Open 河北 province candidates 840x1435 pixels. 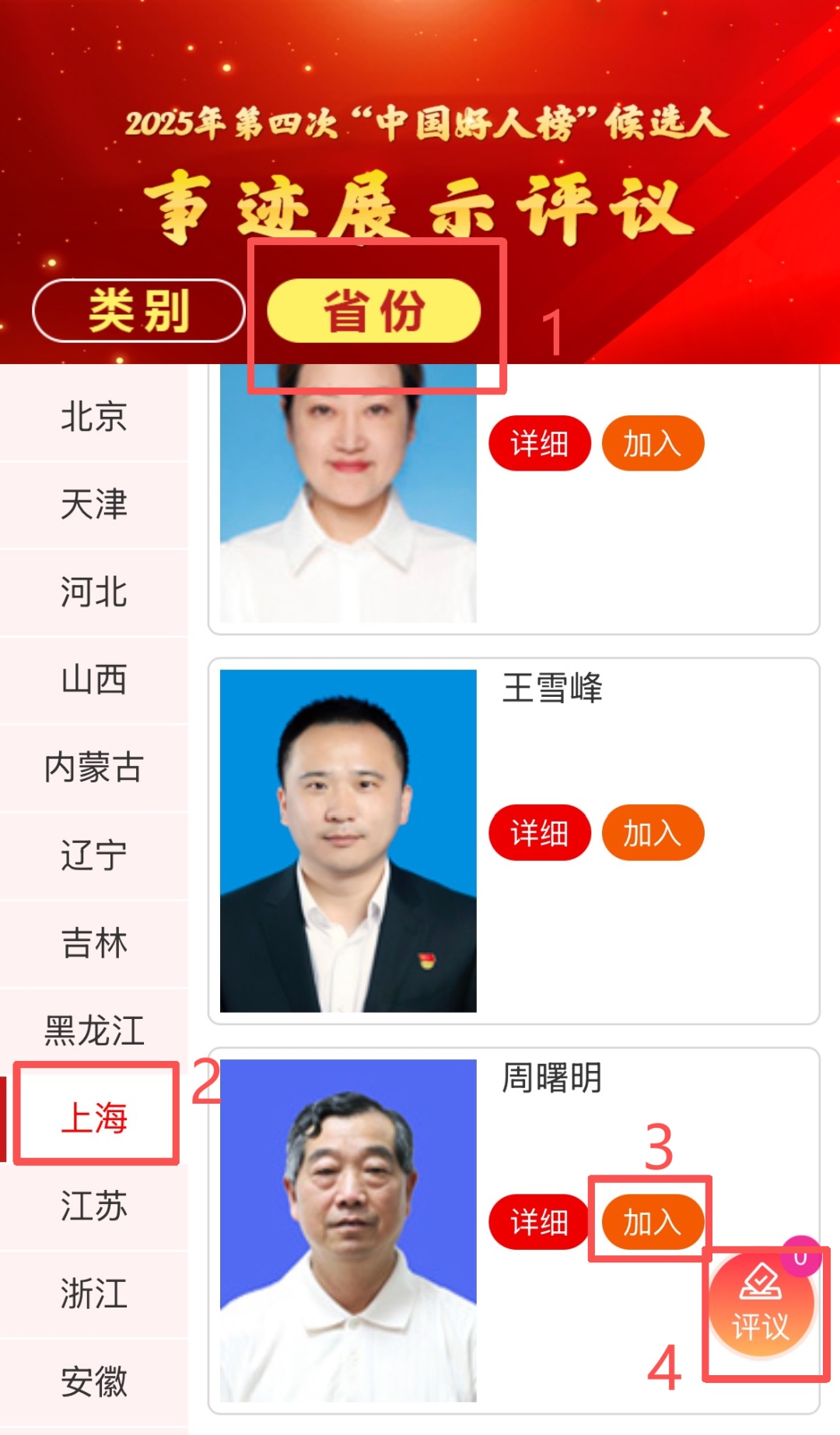click(94, 592)
